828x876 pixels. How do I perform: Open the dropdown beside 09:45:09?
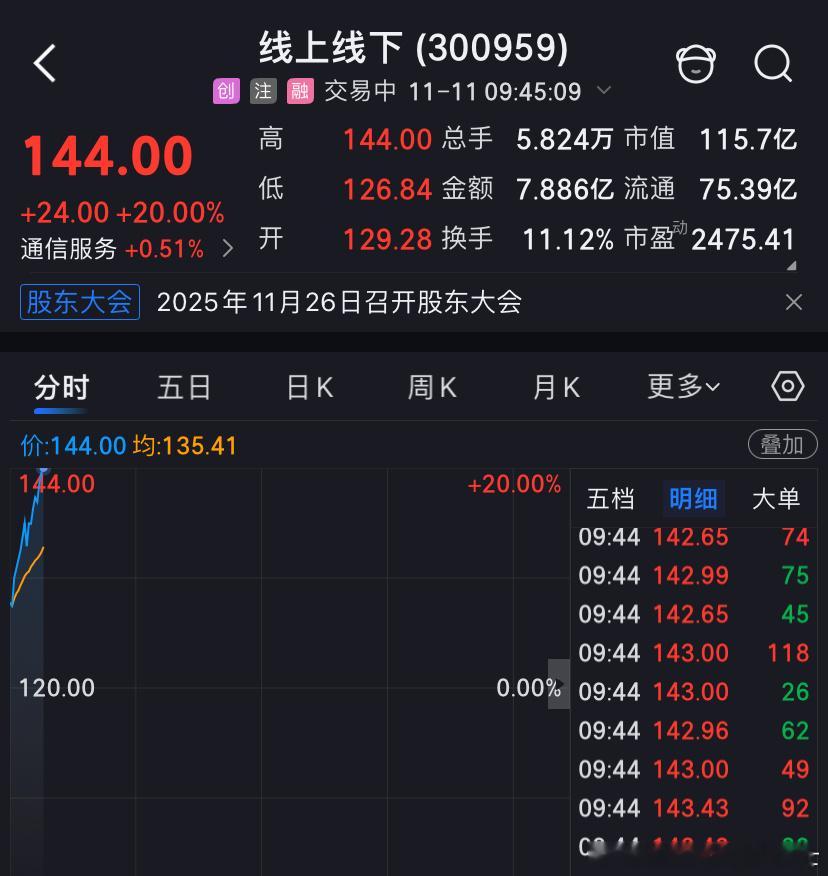click(604, 91)
